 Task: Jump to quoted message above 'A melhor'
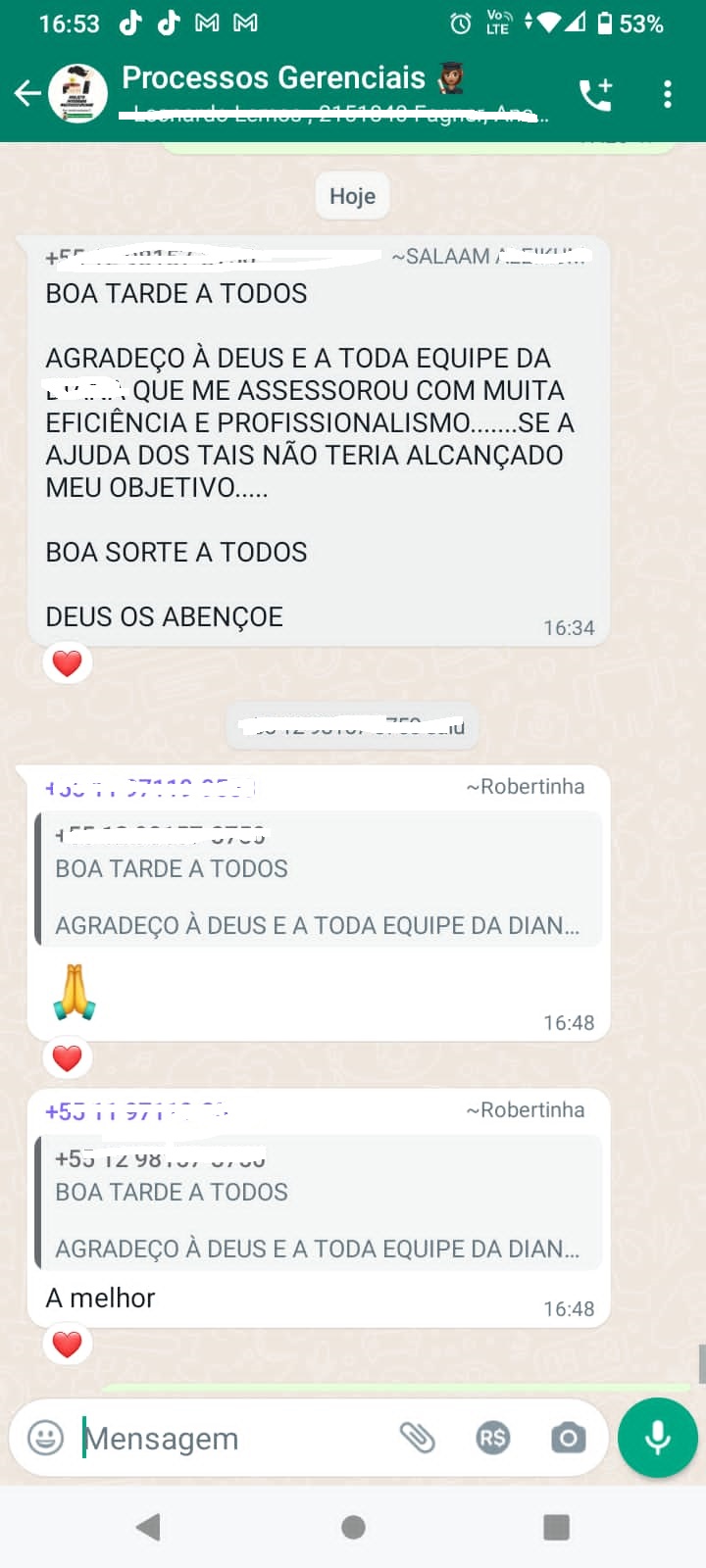319,1203
